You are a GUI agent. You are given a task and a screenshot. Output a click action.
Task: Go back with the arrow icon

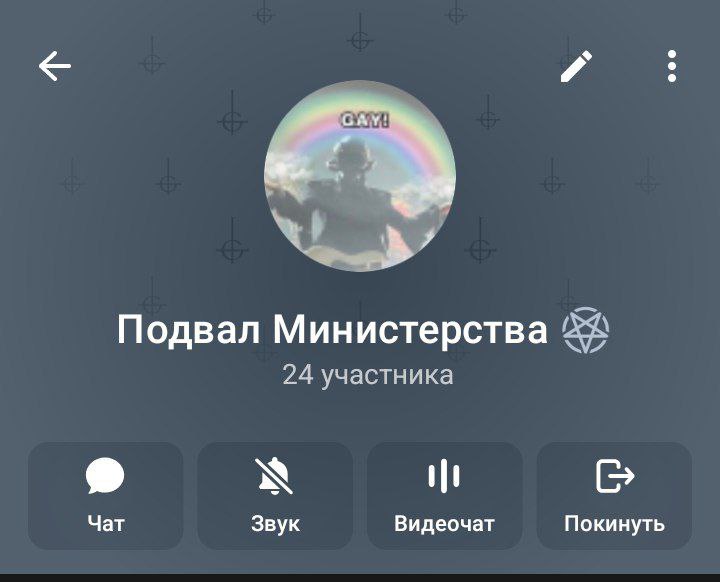click(x=55, y=66)
